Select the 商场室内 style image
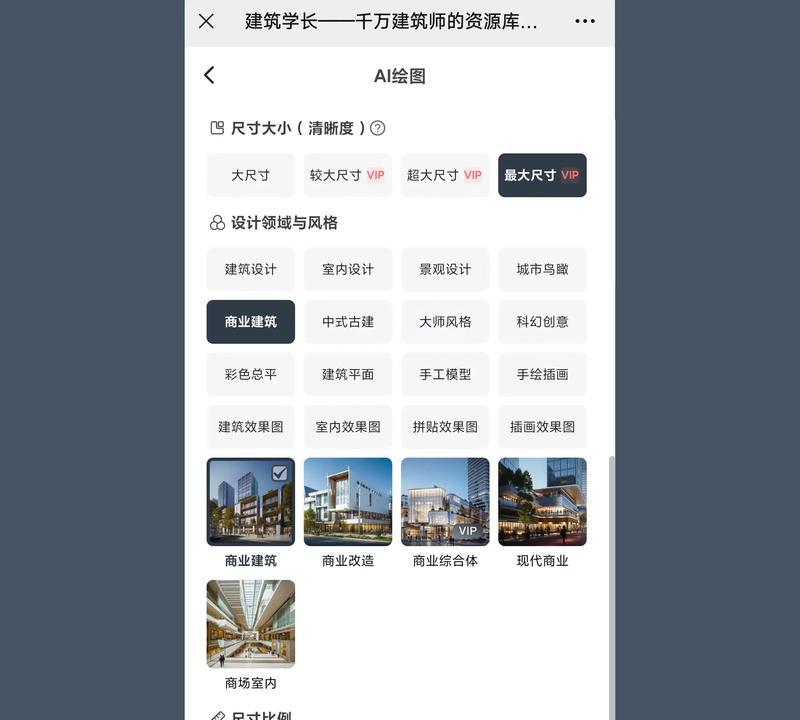This screenshot has width=800, height=720. (x=250, y=624)
